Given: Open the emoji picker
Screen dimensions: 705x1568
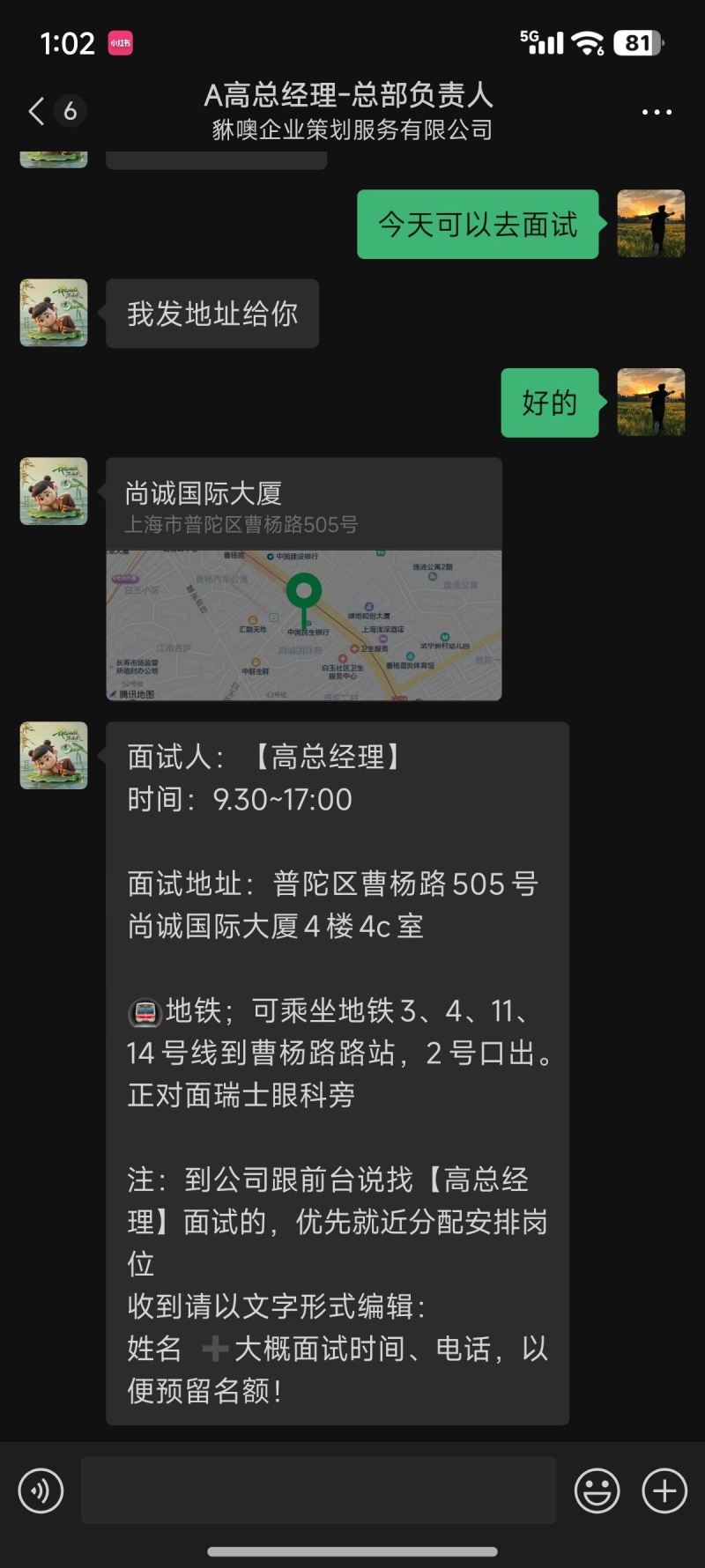Looking at the screenshot, I should 597,1491.
